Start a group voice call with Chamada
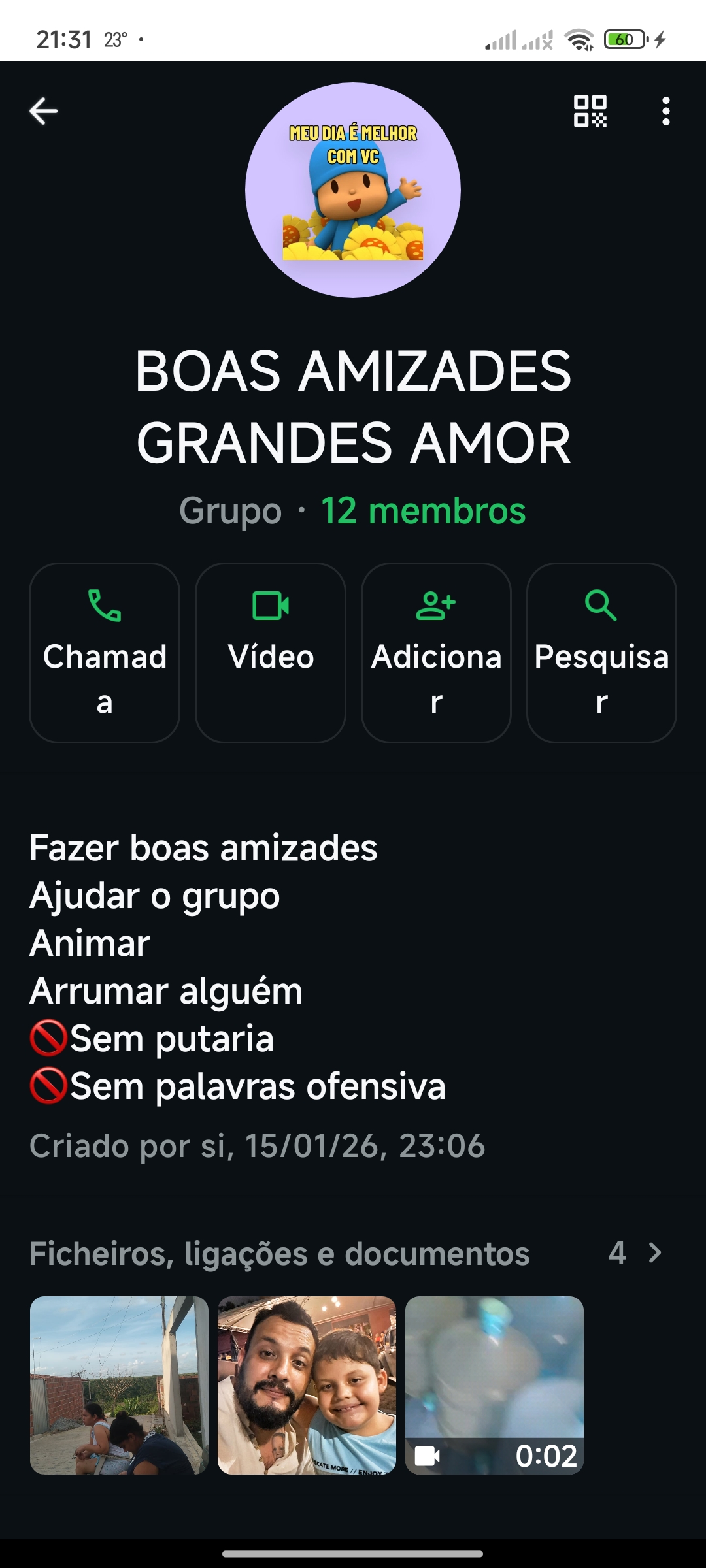The width and height of the screenshot is (706, 1568). click(105, 653)
